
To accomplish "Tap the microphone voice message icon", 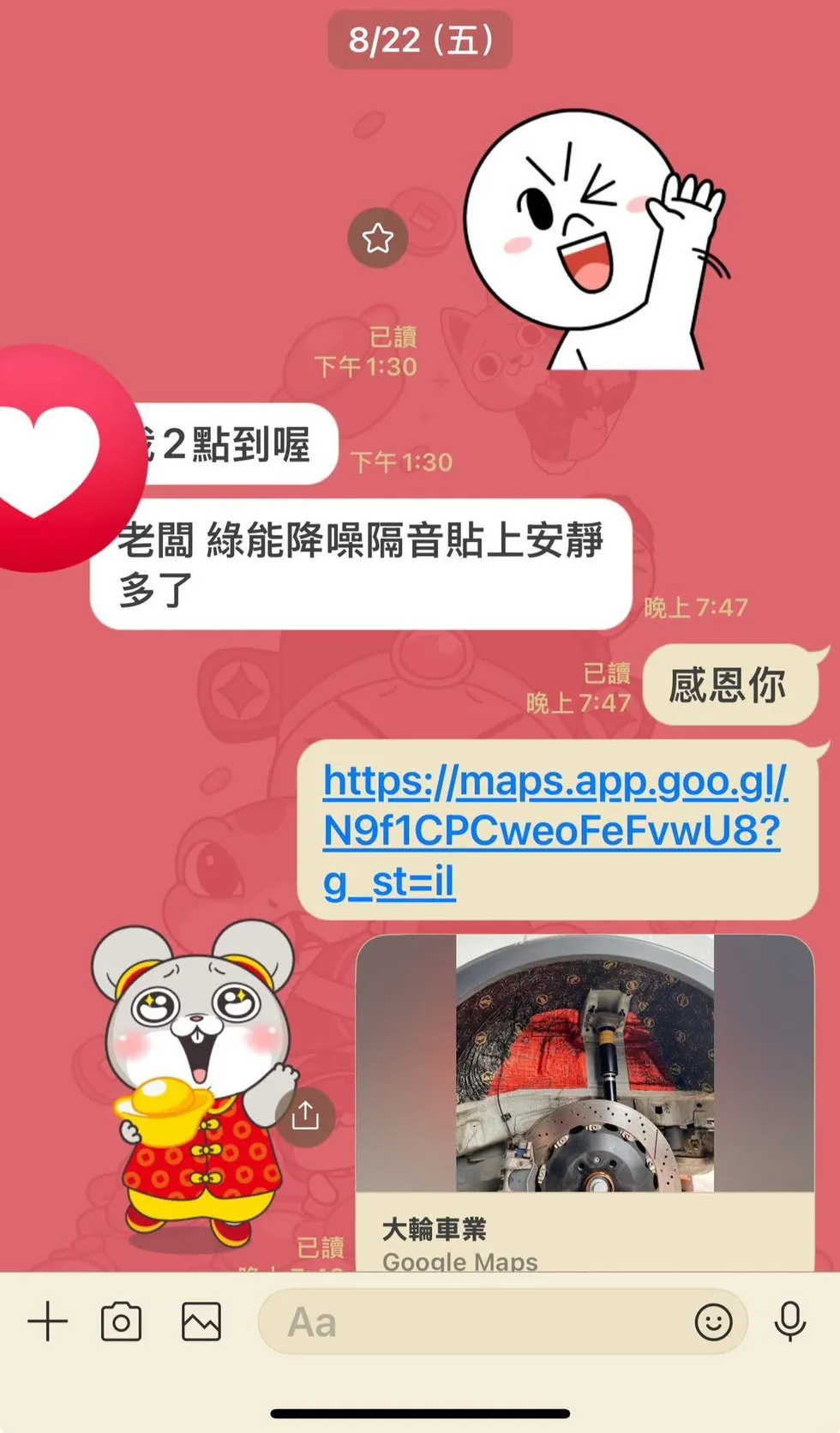I will click(789, 1322).
